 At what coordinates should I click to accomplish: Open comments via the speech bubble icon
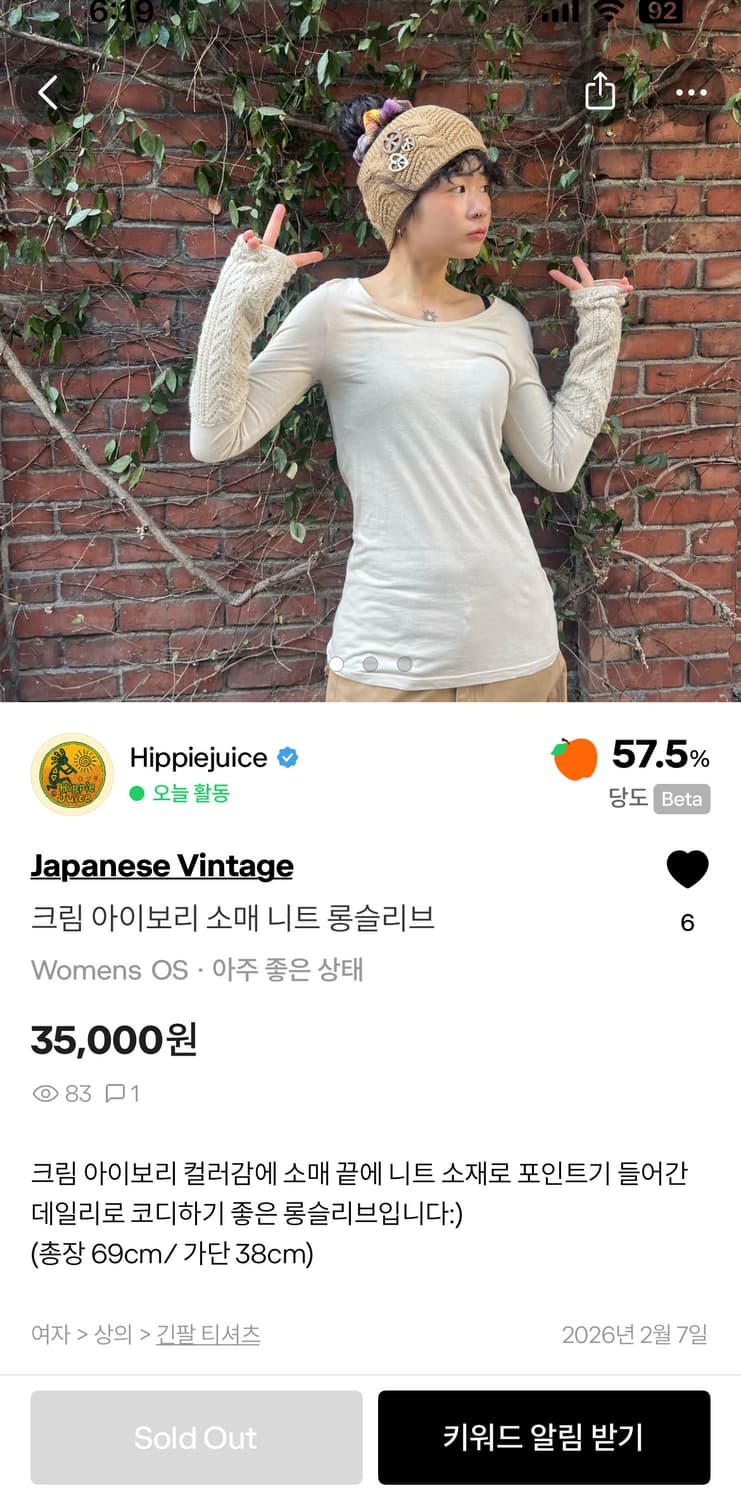click(x=113, y=1093)
